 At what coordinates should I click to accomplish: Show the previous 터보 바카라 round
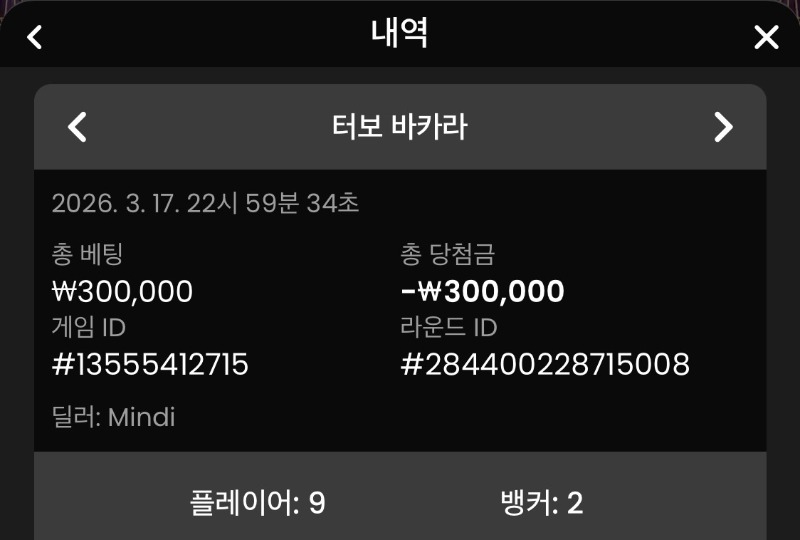[77, 127]
